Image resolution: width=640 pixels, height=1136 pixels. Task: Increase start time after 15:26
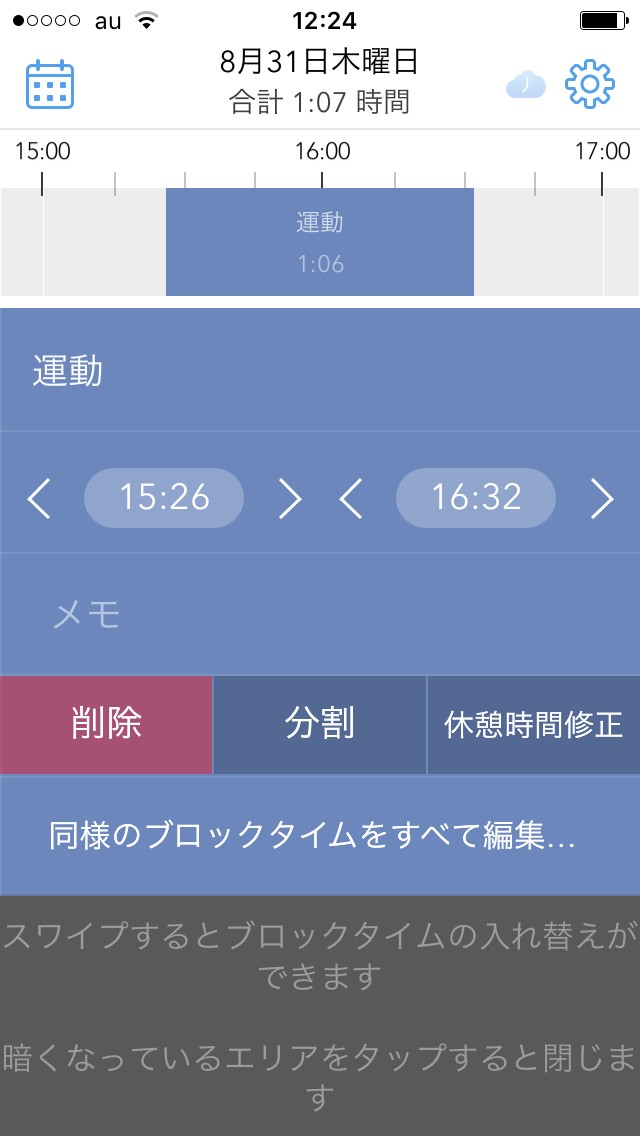(289, 497)
